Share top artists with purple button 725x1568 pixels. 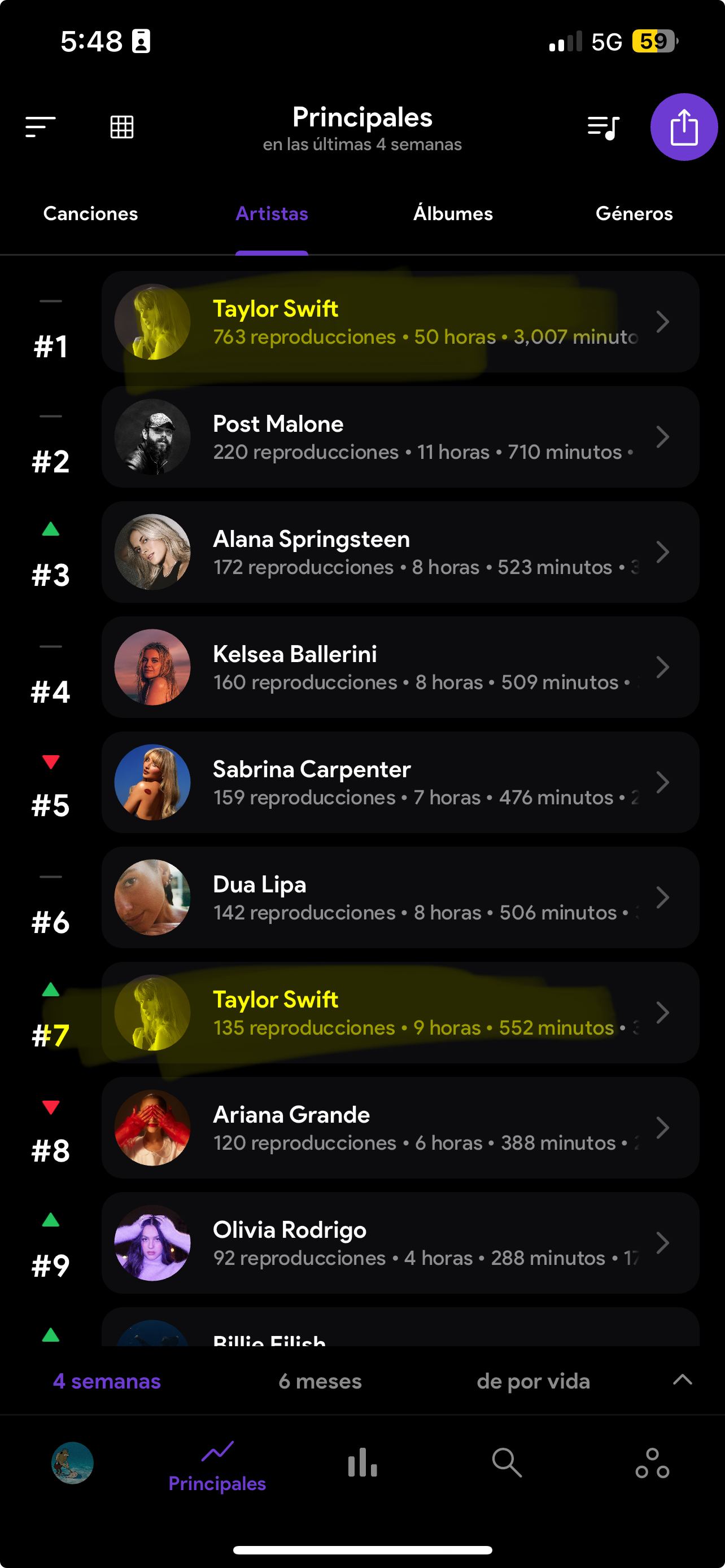tap(684, 127)
